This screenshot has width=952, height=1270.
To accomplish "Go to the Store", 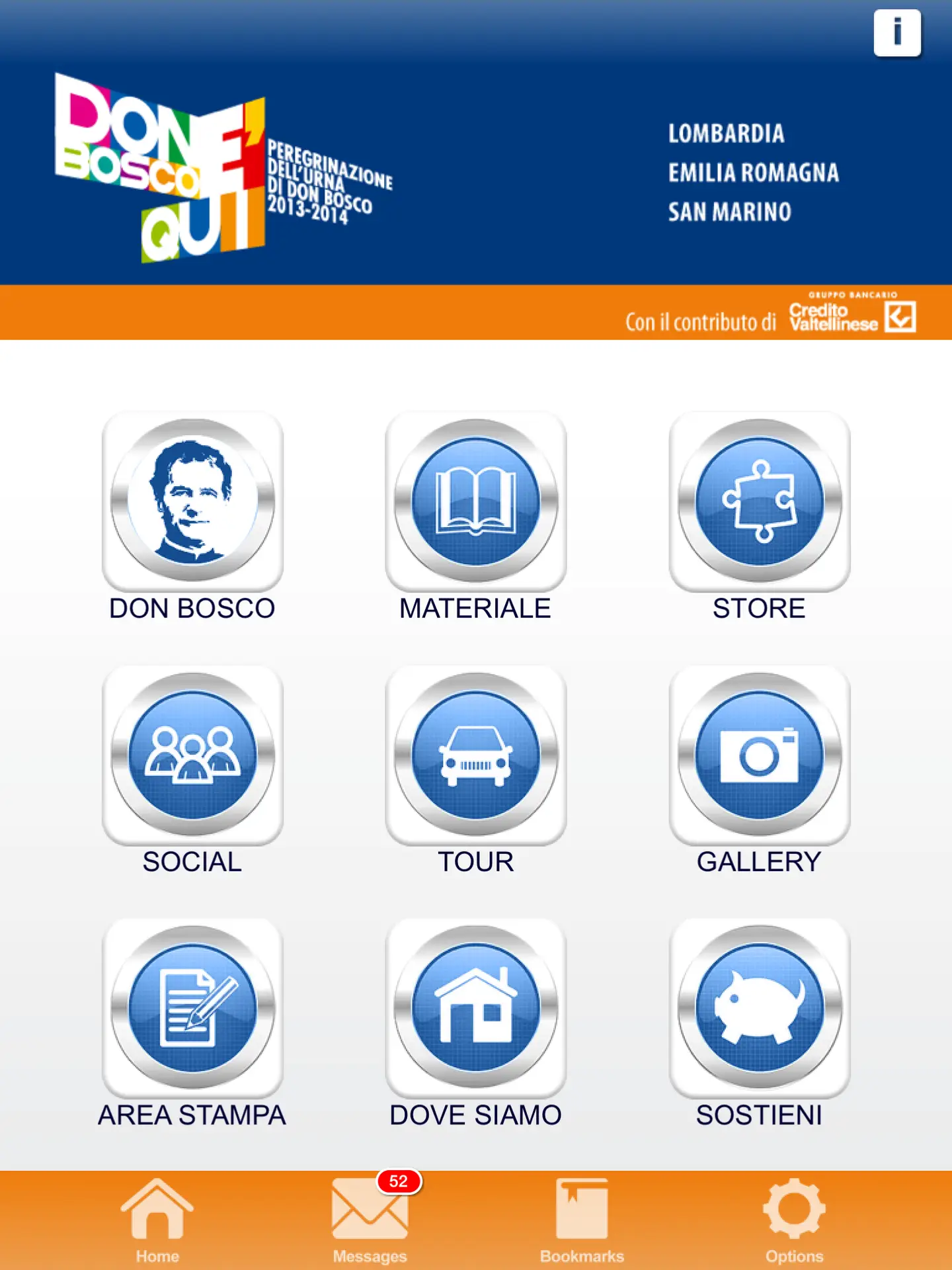I will point(759,501).
